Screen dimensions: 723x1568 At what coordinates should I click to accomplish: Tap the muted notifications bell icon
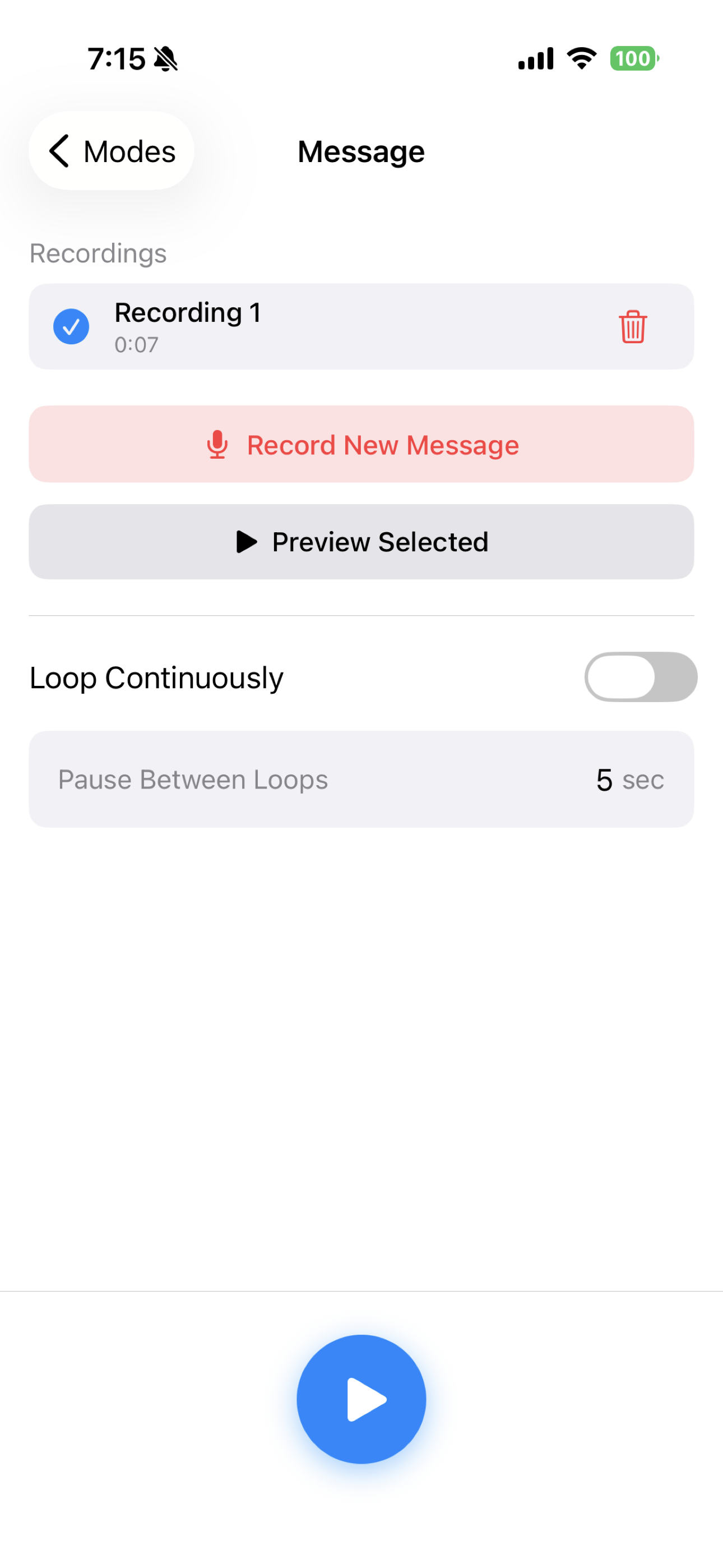click(x=165, y=58)
